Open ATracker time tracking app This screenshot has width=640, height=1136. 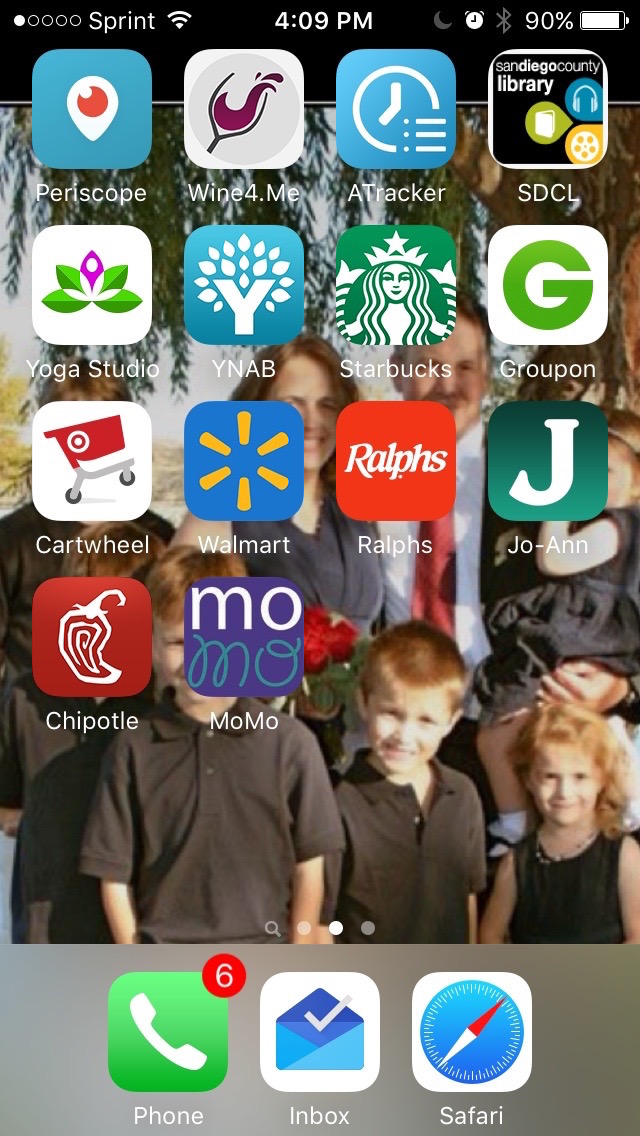pos(396,109)
